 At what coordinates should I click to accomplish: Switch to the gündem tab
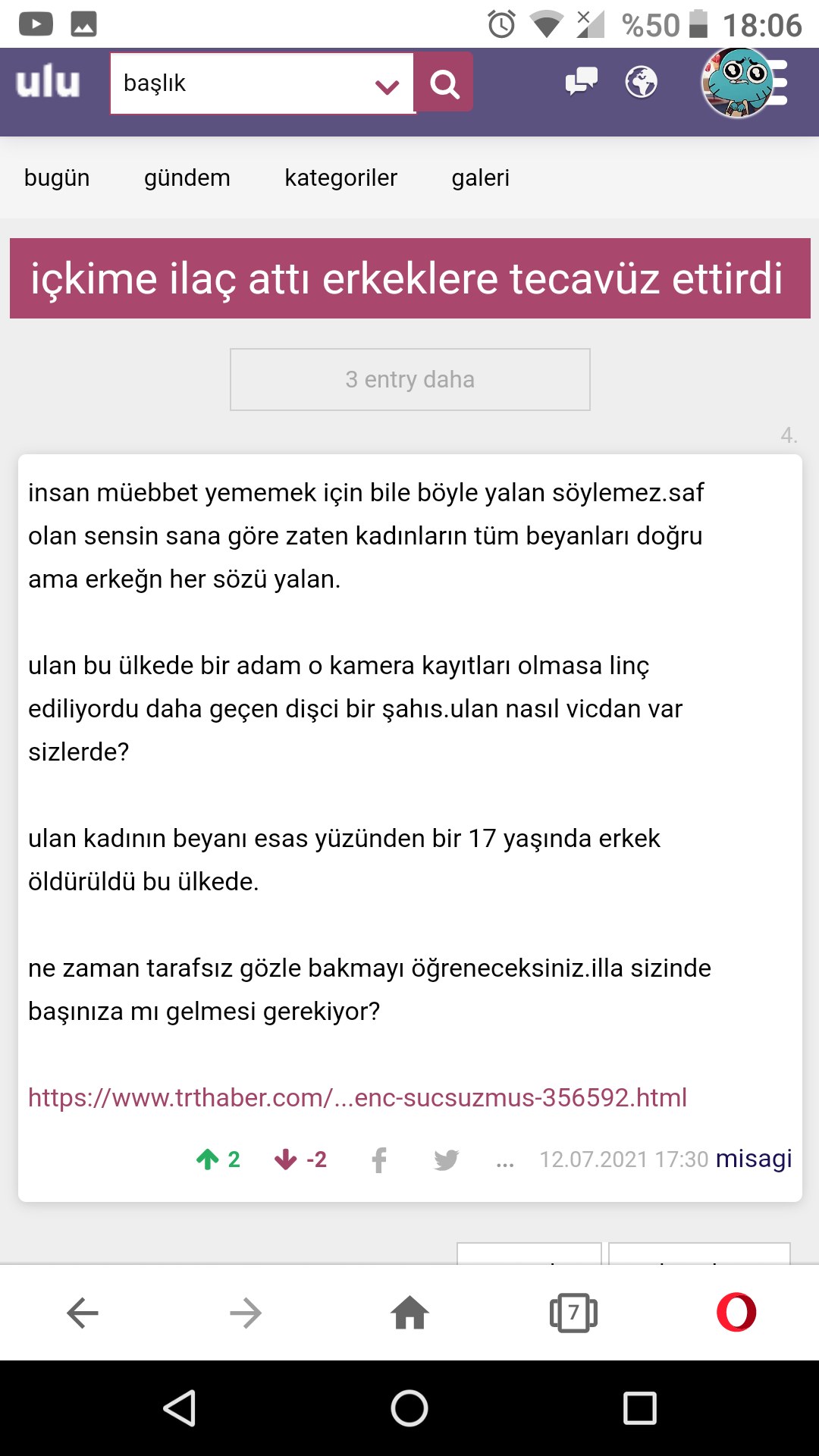(187, 177)
